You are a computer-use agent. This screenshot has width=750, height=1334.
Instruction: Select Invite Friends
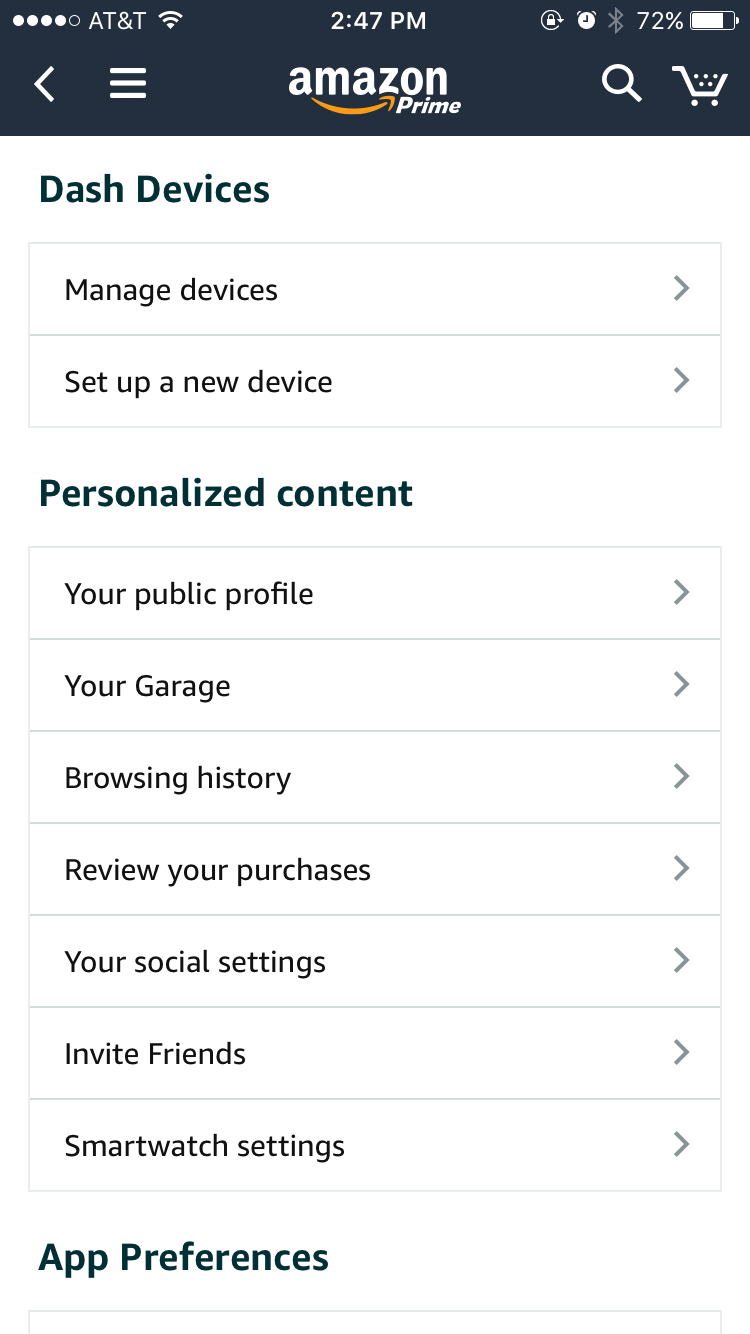[x=375, y=1053]
